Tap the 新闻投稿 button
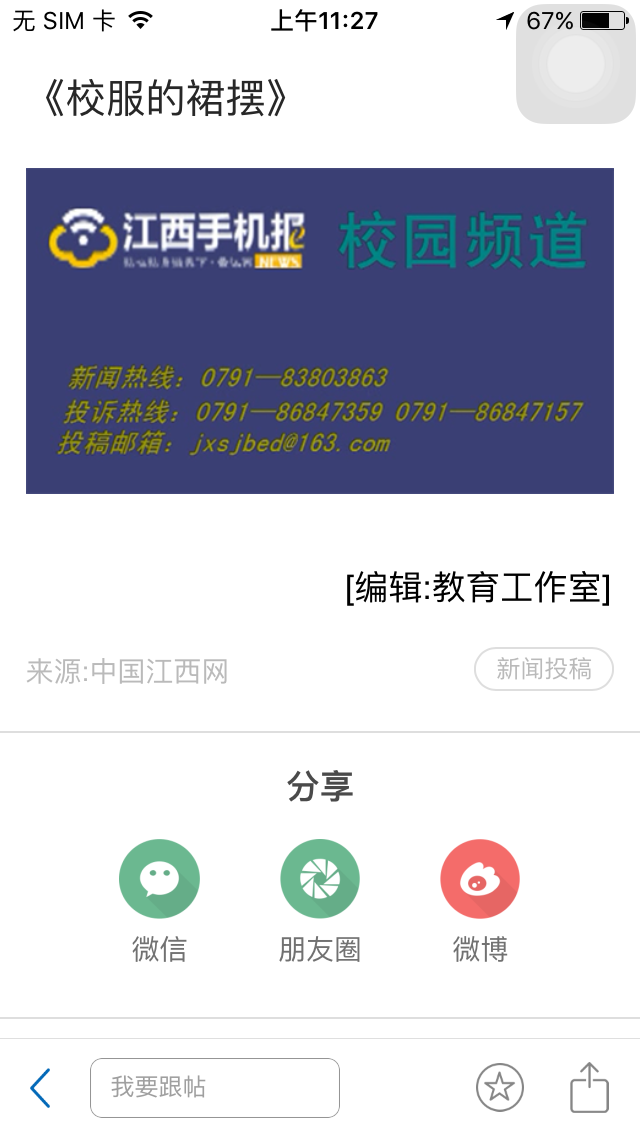This screenshot has height=1136, width=640. (x=543, y=670)
